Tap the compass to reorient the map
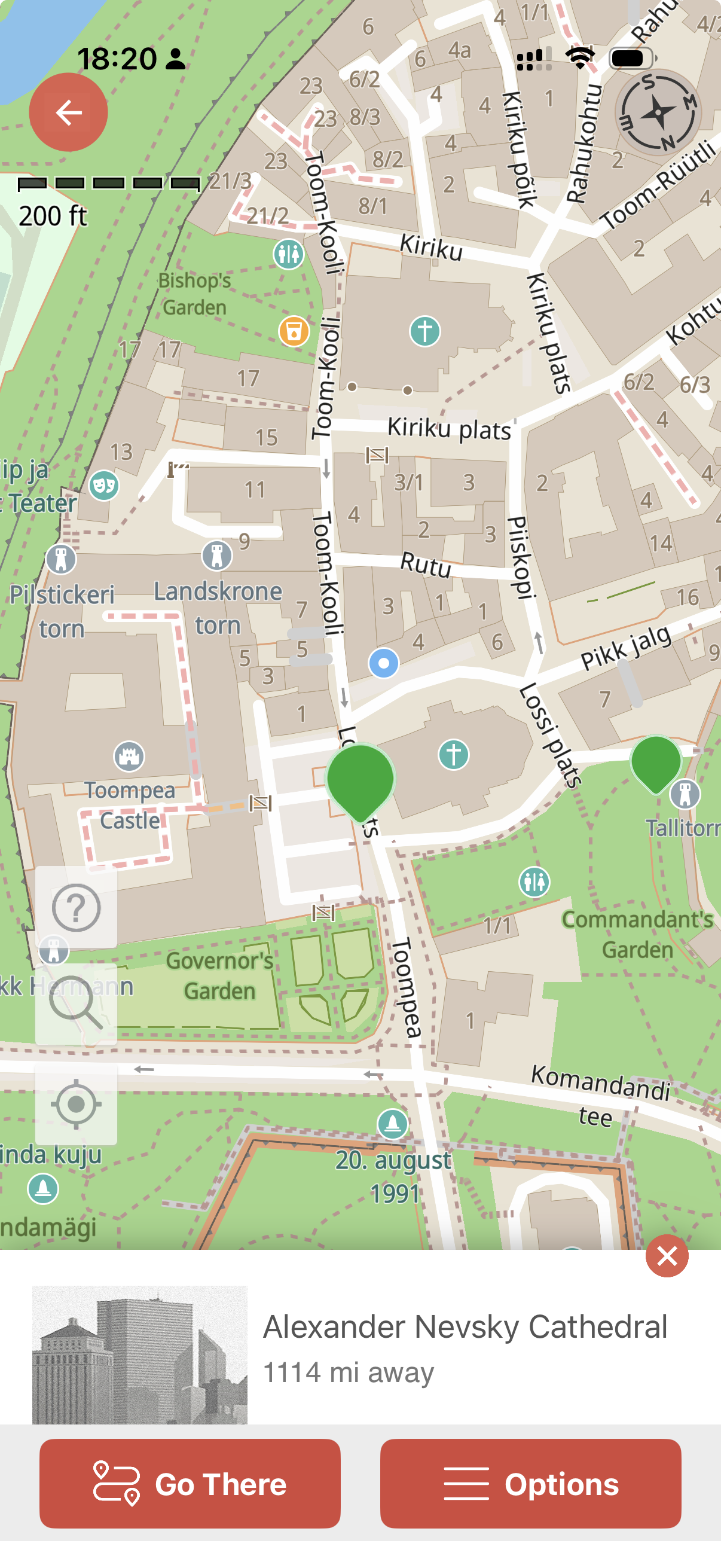The width and height of the screenshot is (721, 1568). coord(658,112)
